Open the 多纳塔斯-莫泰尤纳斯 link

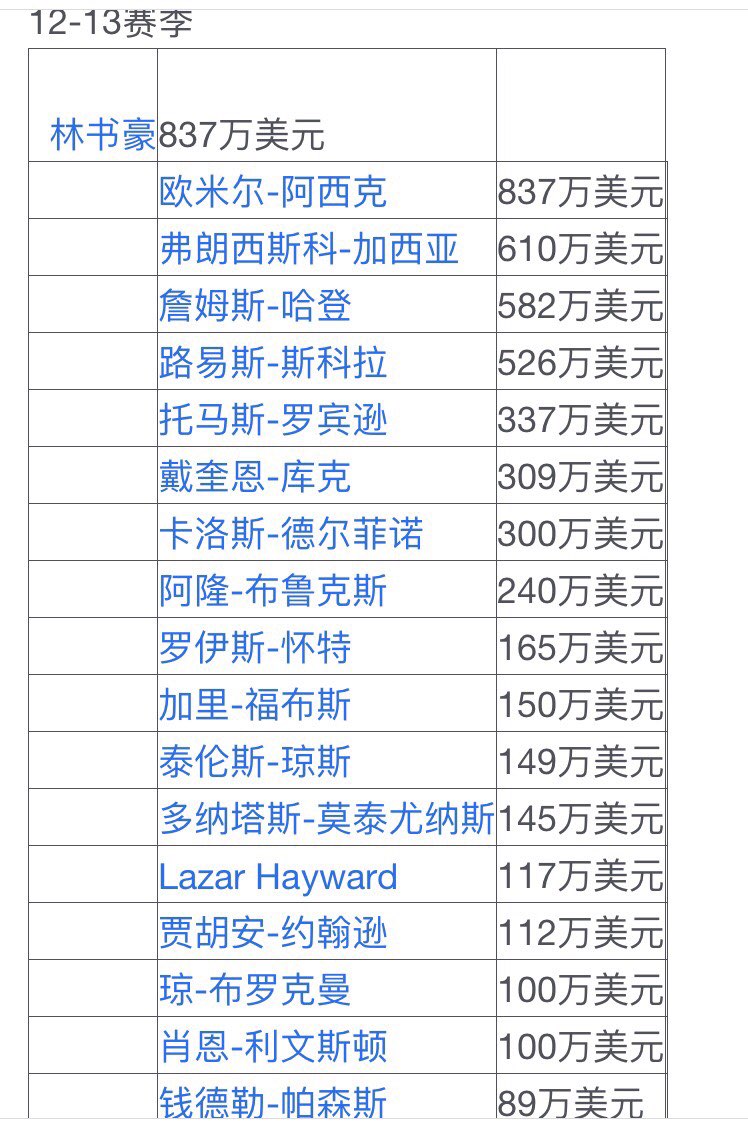coord(326,819)
